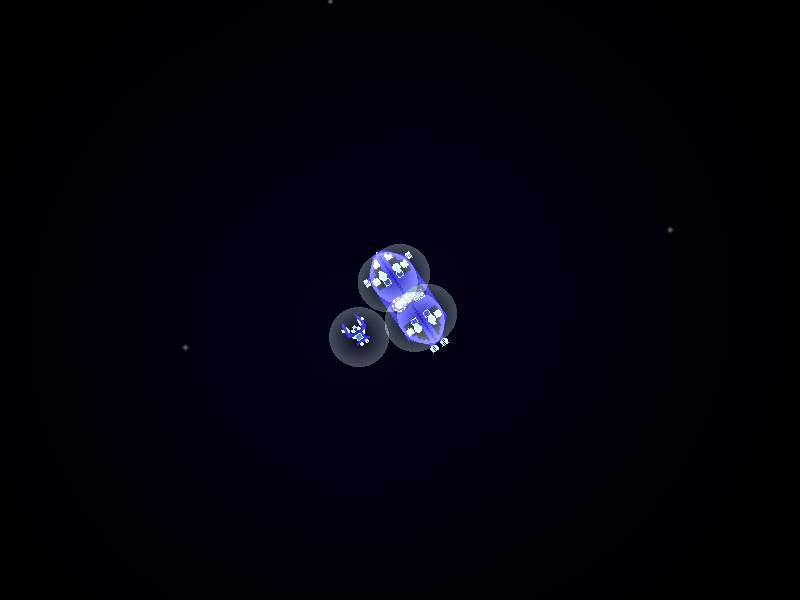The height and width of the screenshot is (600, 800).
Task: Select the large double-shielded ship
Action: coord(407,298)
